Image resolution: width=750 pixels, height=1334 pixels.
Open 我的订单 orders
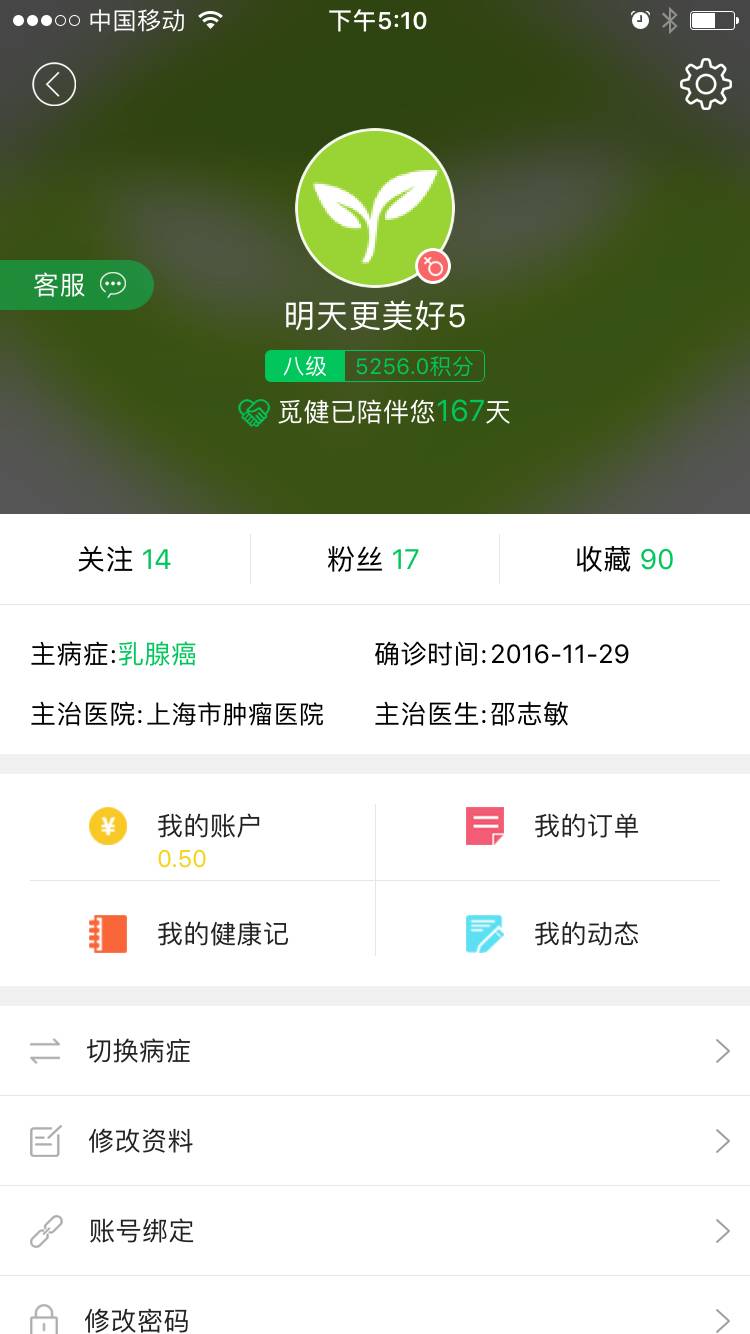pos(560,827)
